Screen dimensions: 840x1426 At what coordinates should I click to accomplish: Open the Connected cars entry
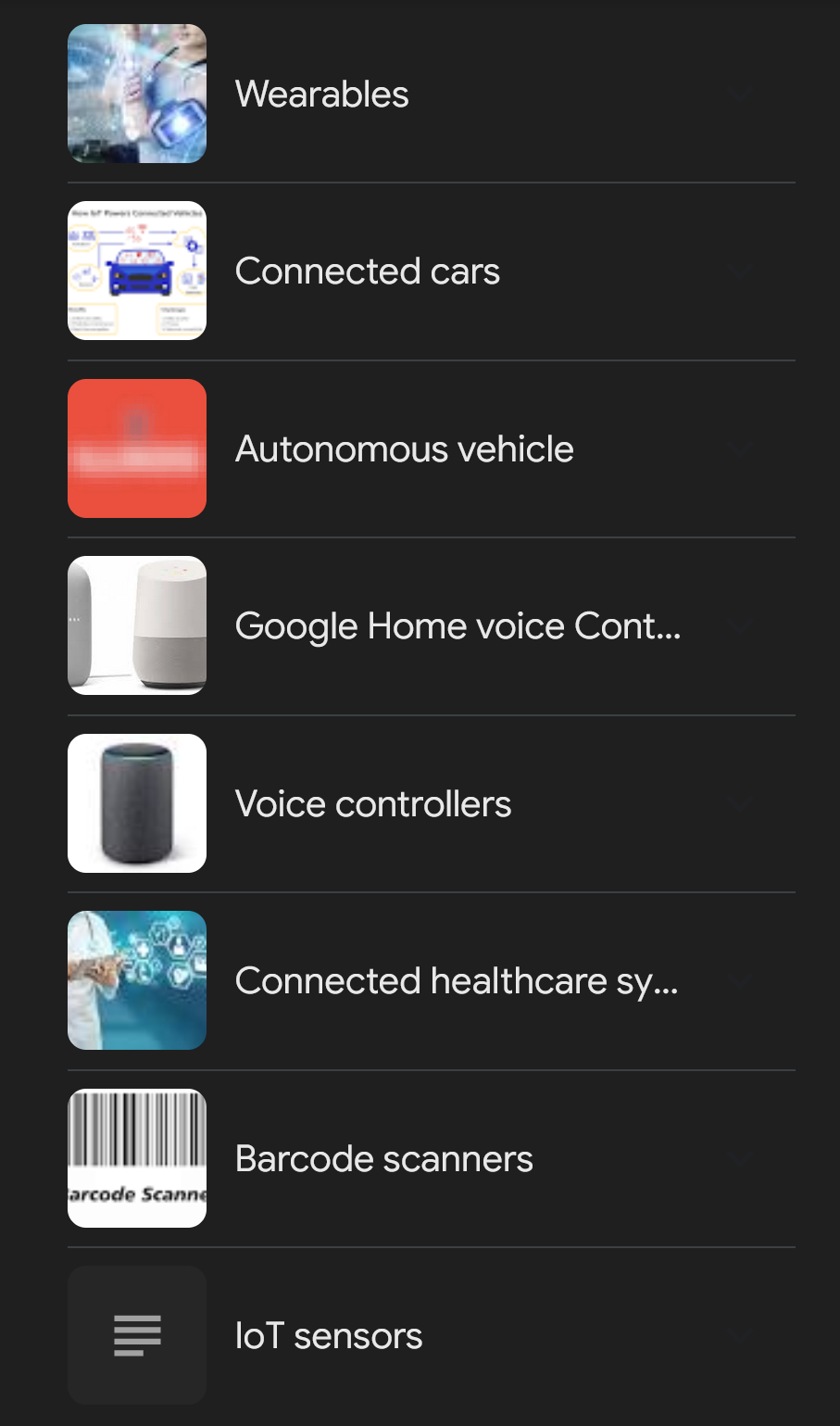(739, 271)
